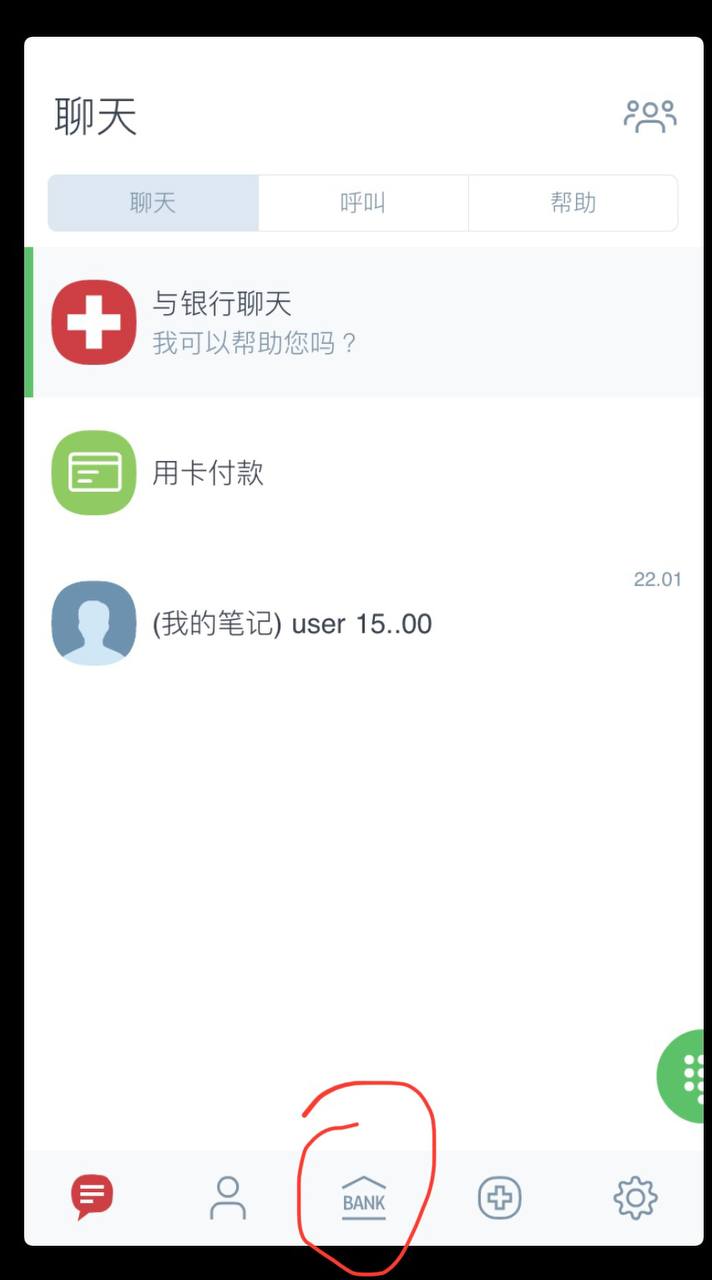The height and width of the screenshot is (1280, 712).
Task: Open the plus cross tab in bottom bar
Action: point(499,1197)
